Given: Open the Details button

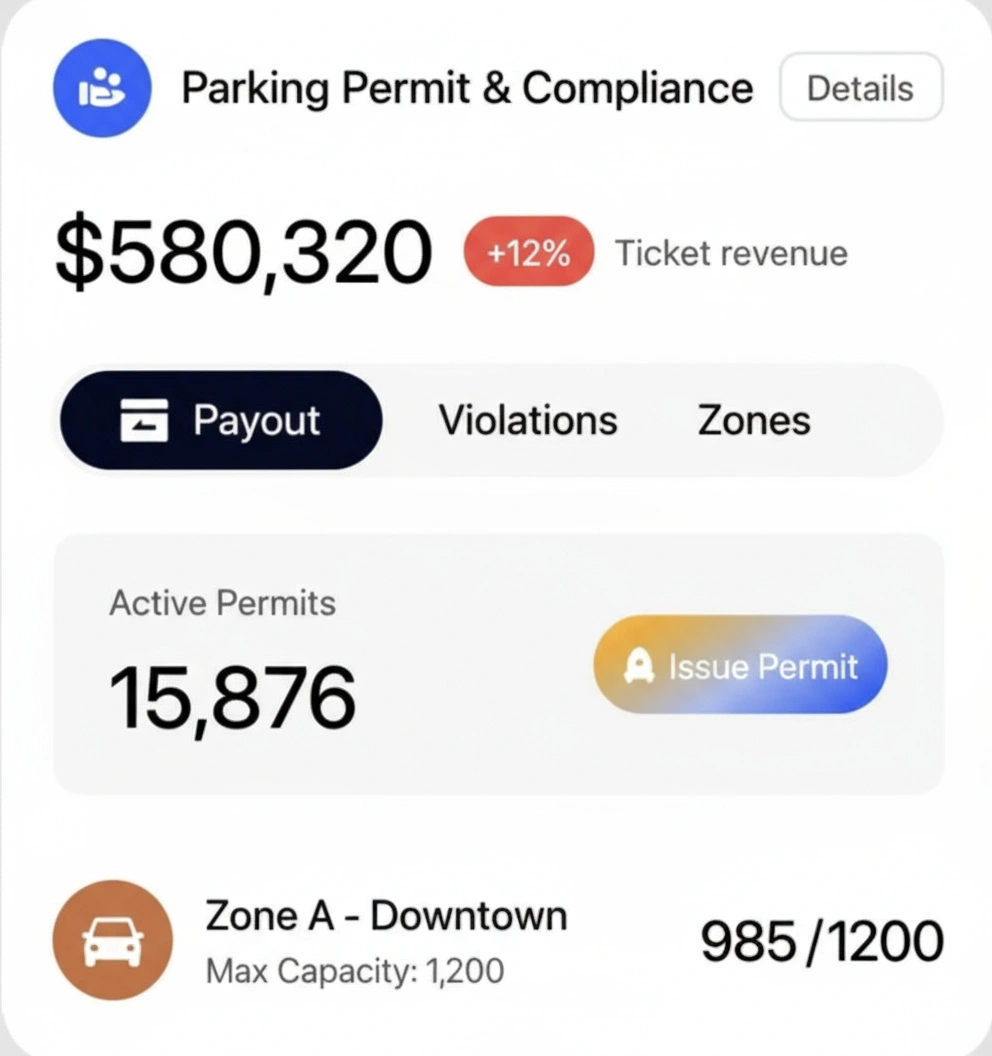Looking at the screenshot, I should (860, 88).
